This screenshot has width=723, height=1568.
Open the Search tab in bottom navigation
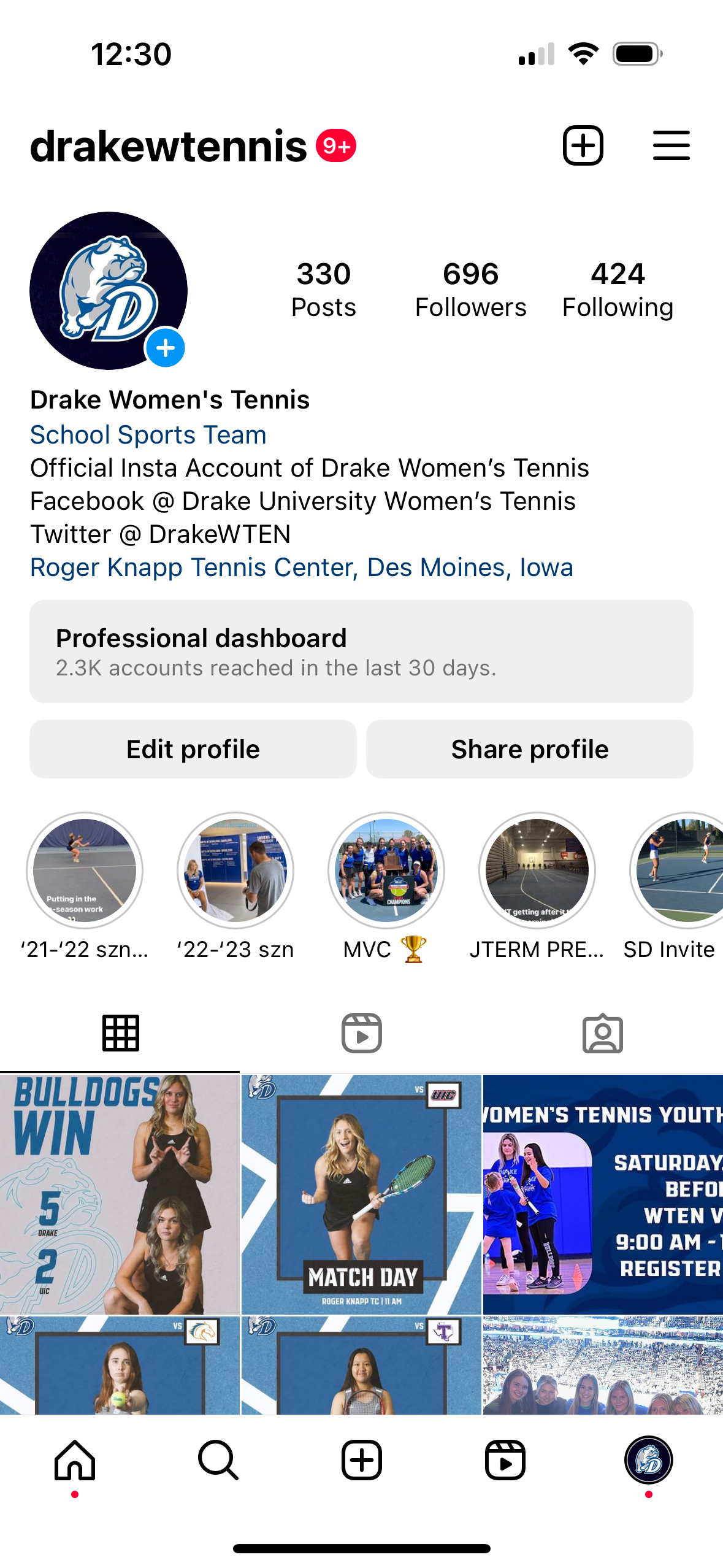click(x=218, y=1460)
